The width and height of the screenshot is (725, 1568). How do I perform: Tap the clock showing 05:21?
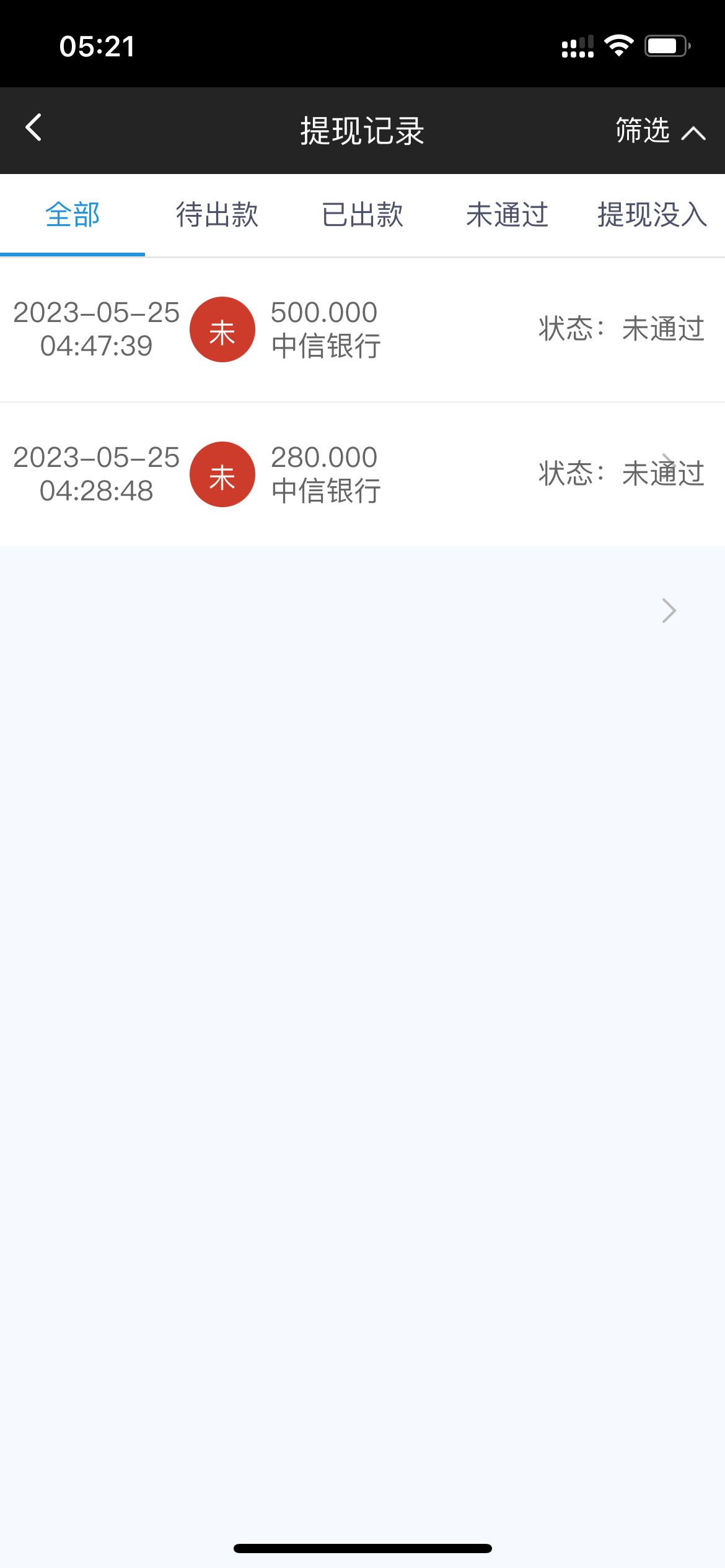coord(97,46)
